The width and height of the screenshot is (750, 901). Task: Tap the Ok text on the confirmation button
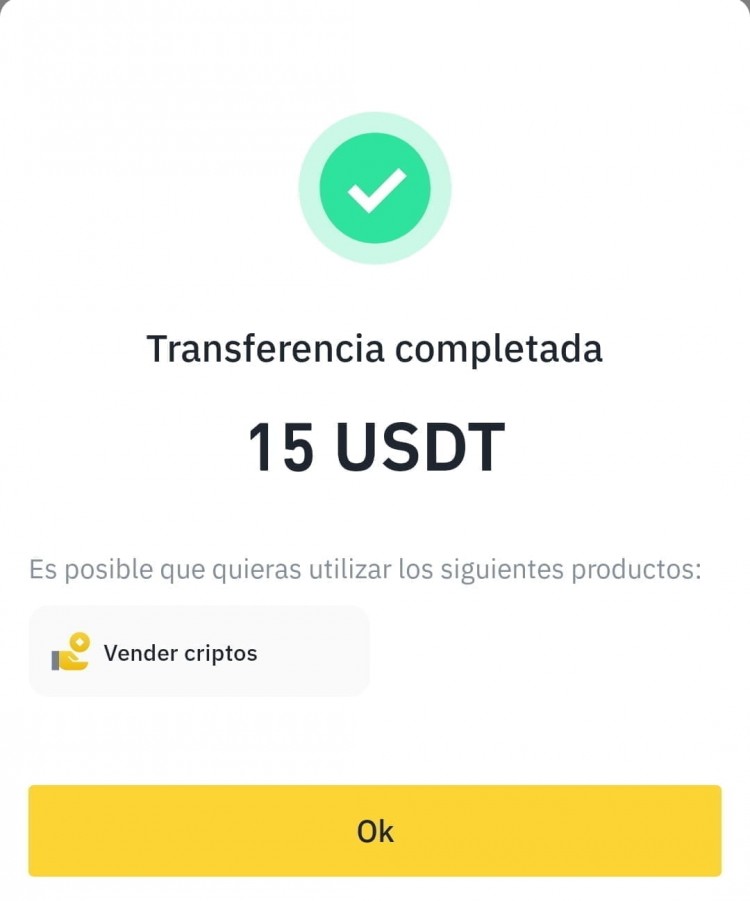point(375,830)
